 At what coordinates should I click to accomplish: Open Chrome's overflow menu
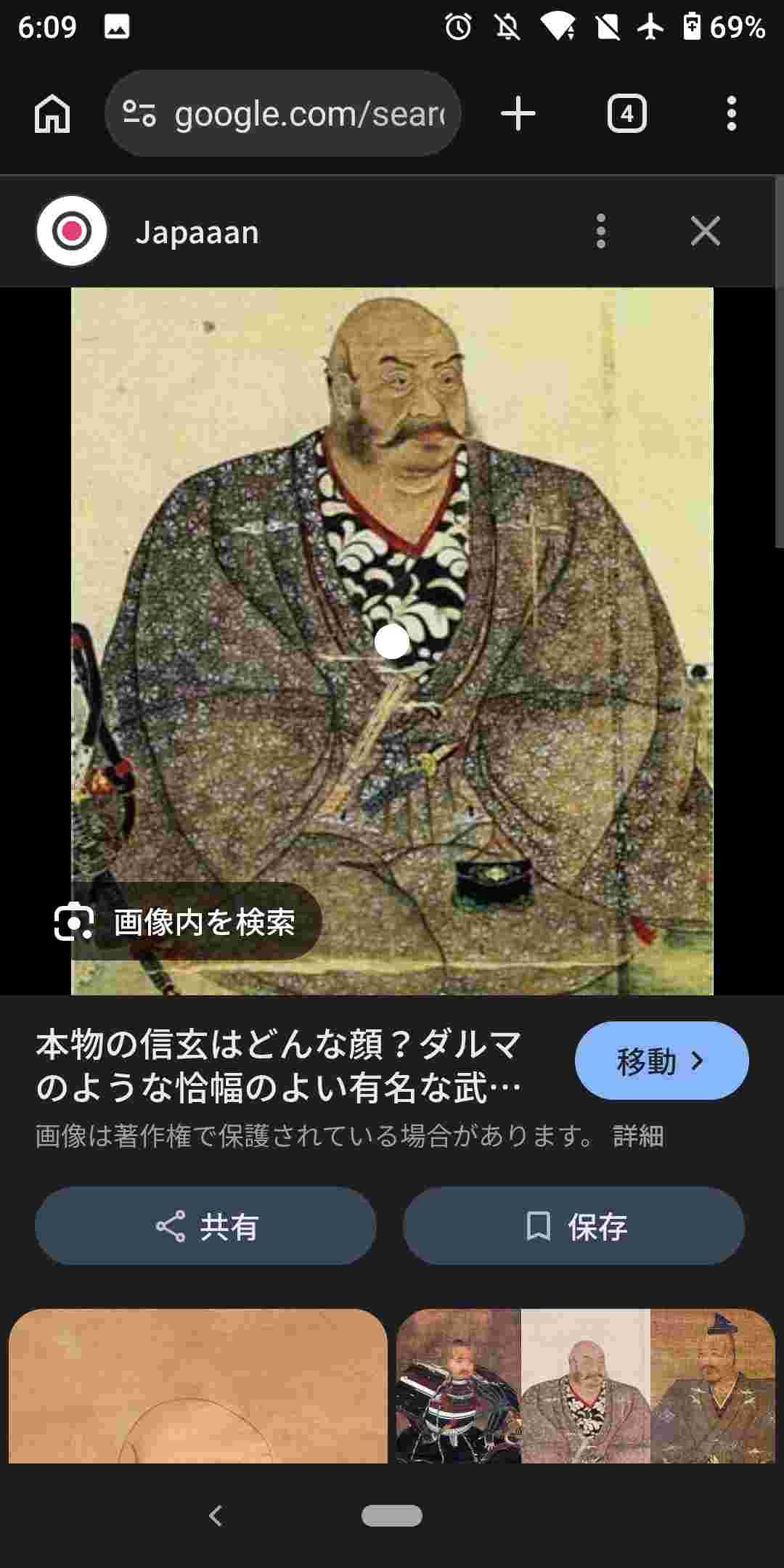tap(731, 114)
